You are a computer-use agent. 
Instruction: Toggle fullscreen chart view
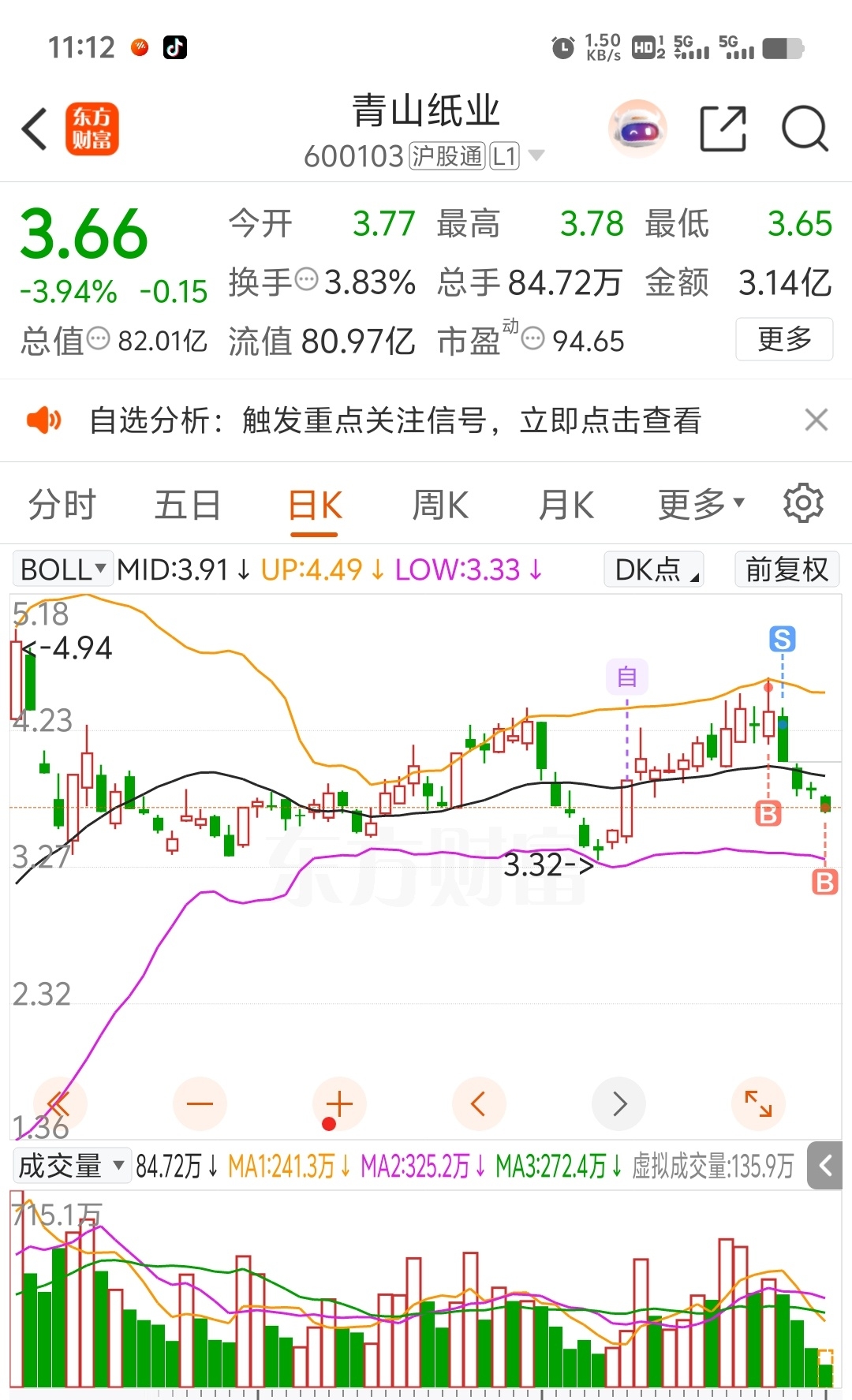coord(758,1103)
